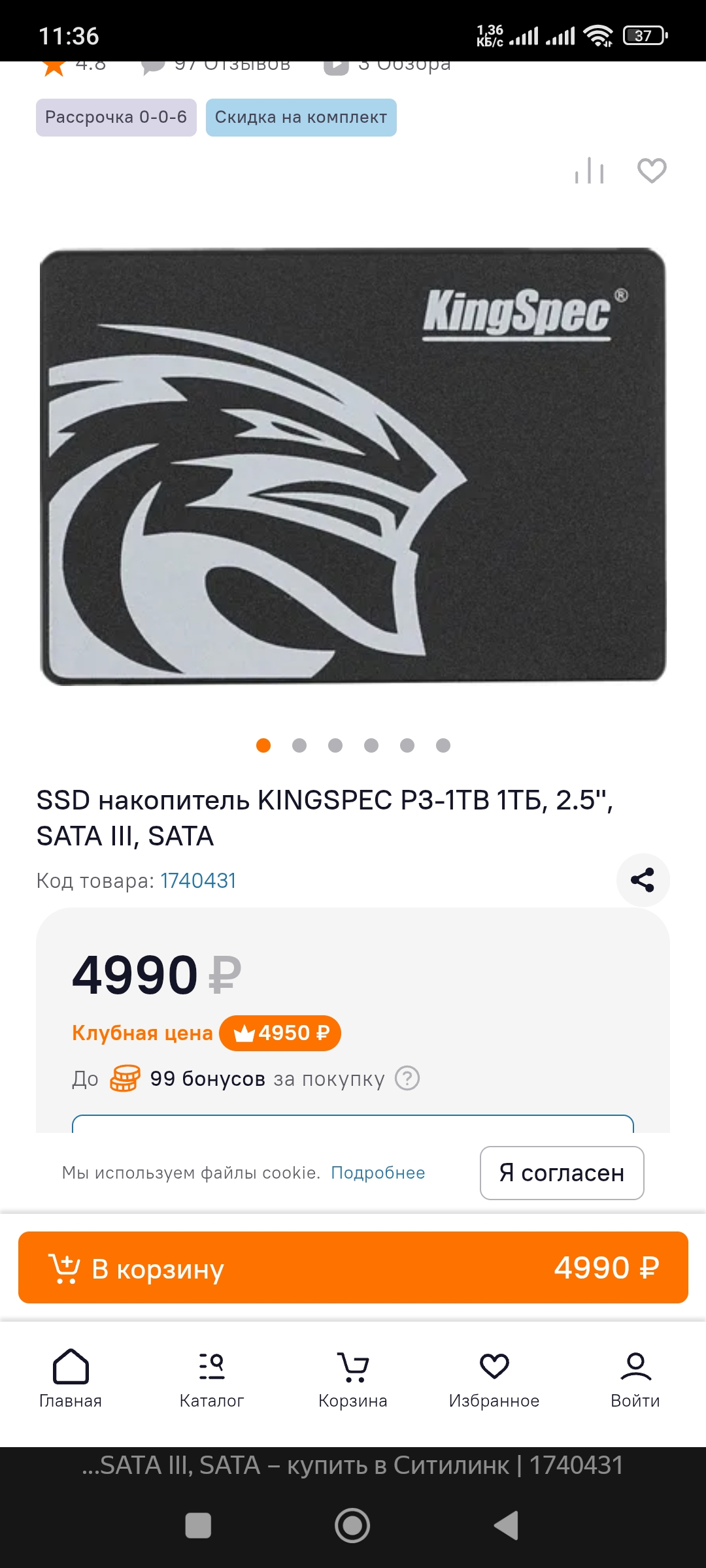The width and height of the screenshot is (706, 1568).
Task: Show bonus info via question mark icon
Action: click(407, 1078)
